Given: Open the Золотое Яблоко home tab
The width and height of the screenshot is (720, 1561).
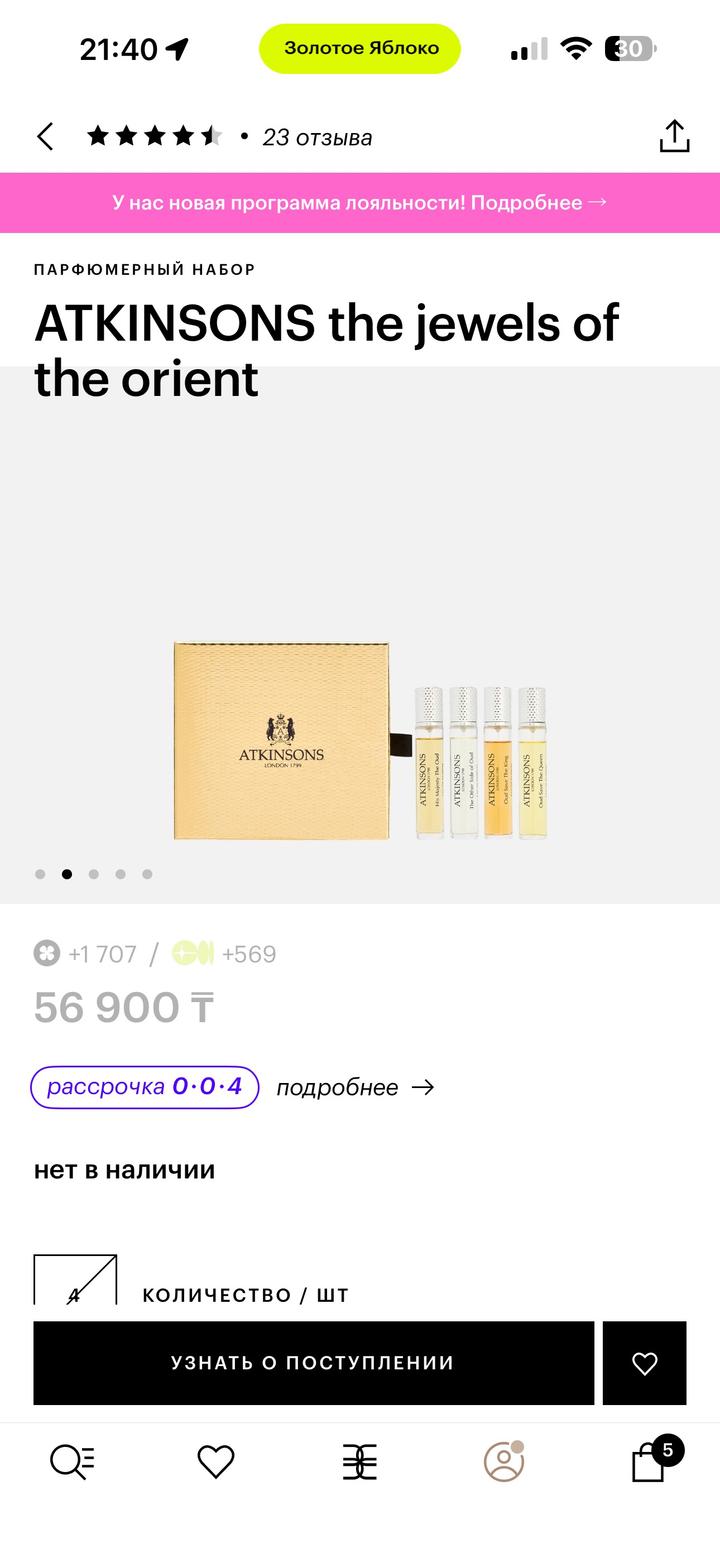Looking at the screenshot, I should coord(359,1462).
